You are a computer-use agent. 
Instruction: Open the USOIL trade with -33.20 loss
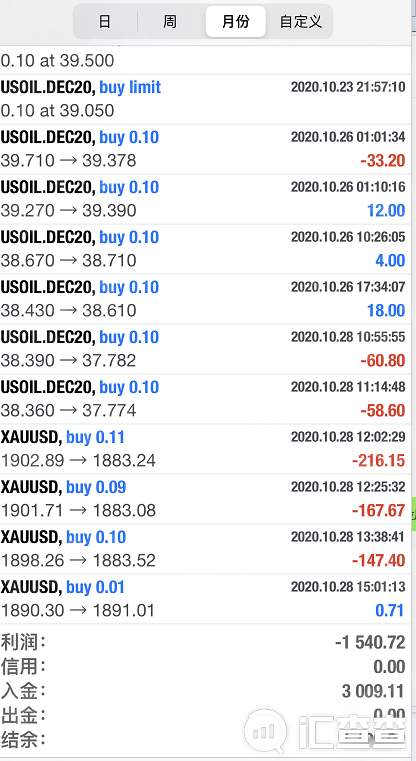coord(205,149)
